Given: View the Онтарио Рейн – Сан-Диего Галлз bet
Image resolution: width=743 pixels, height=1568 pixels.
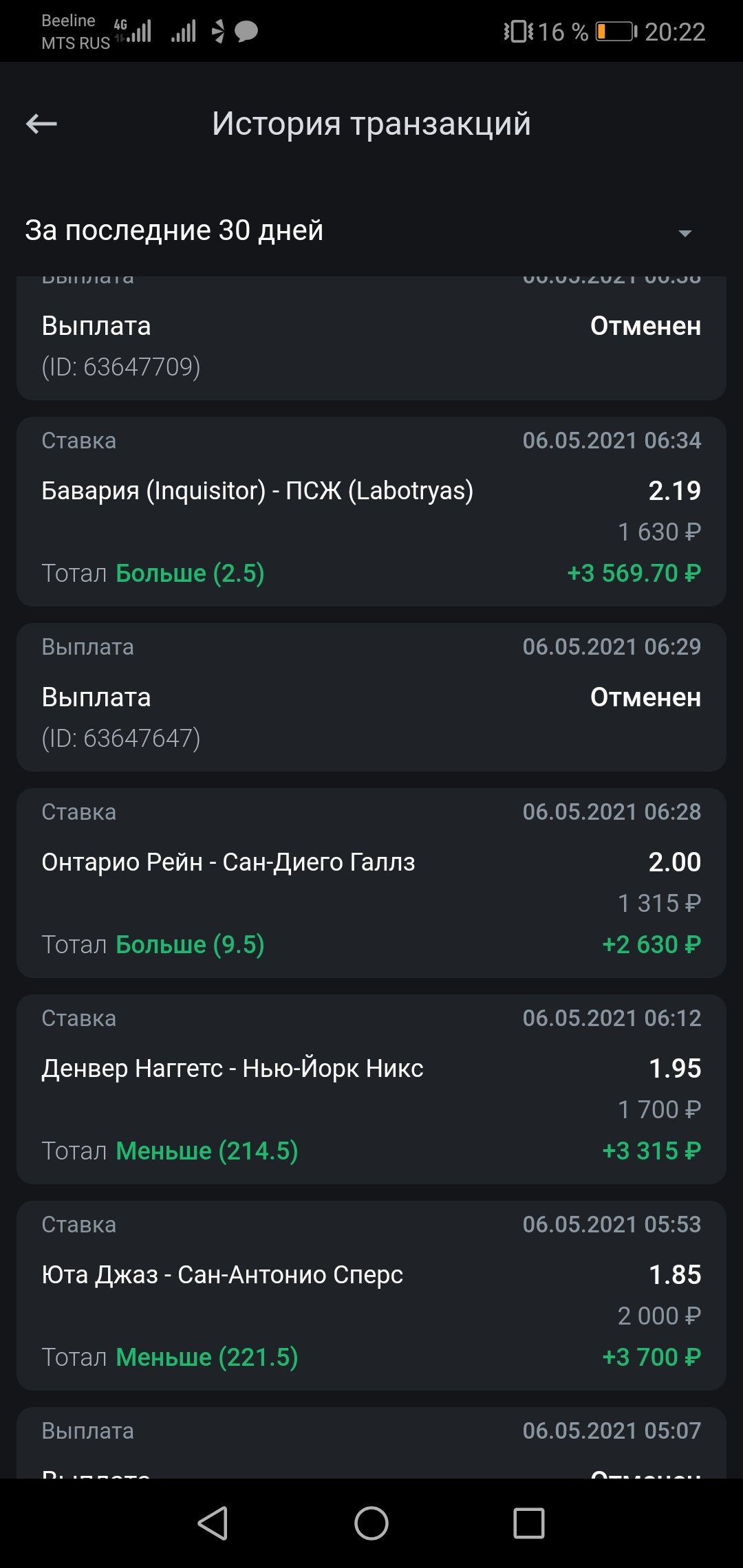Looking at the screenshot, I should point(371,883).
